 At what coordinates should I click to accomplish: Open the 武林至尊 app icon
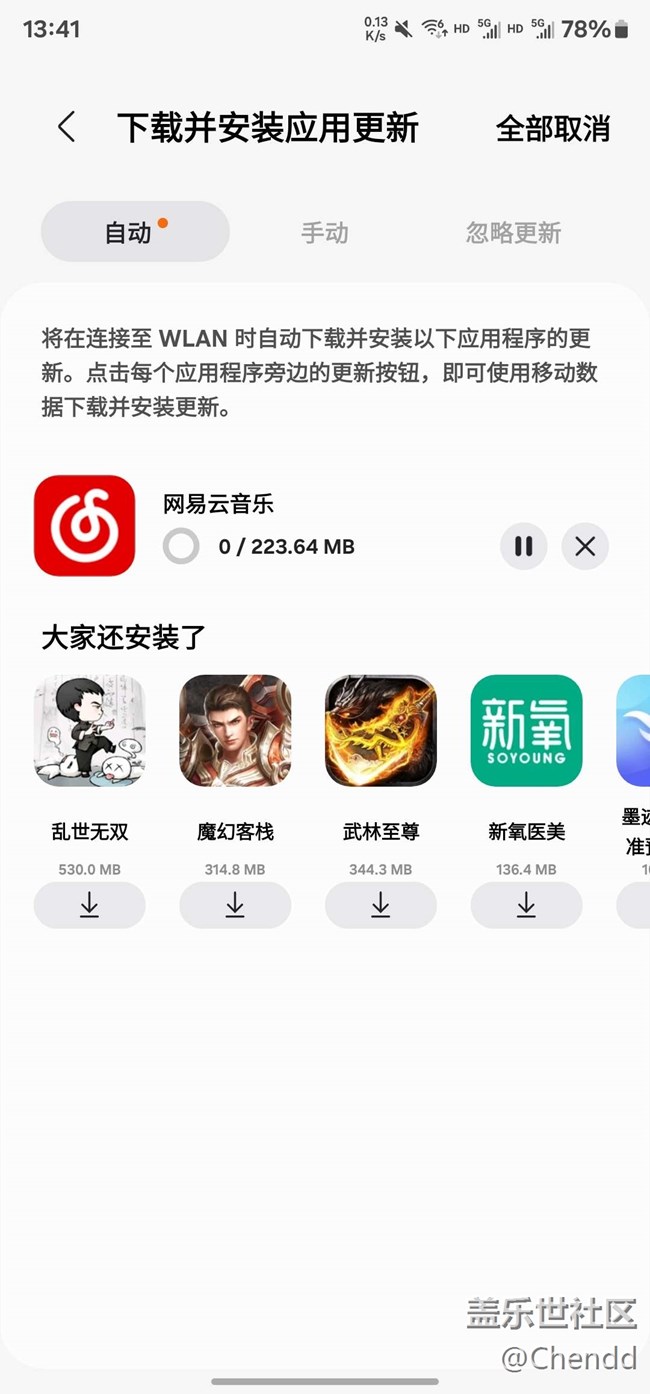[381, 731]
